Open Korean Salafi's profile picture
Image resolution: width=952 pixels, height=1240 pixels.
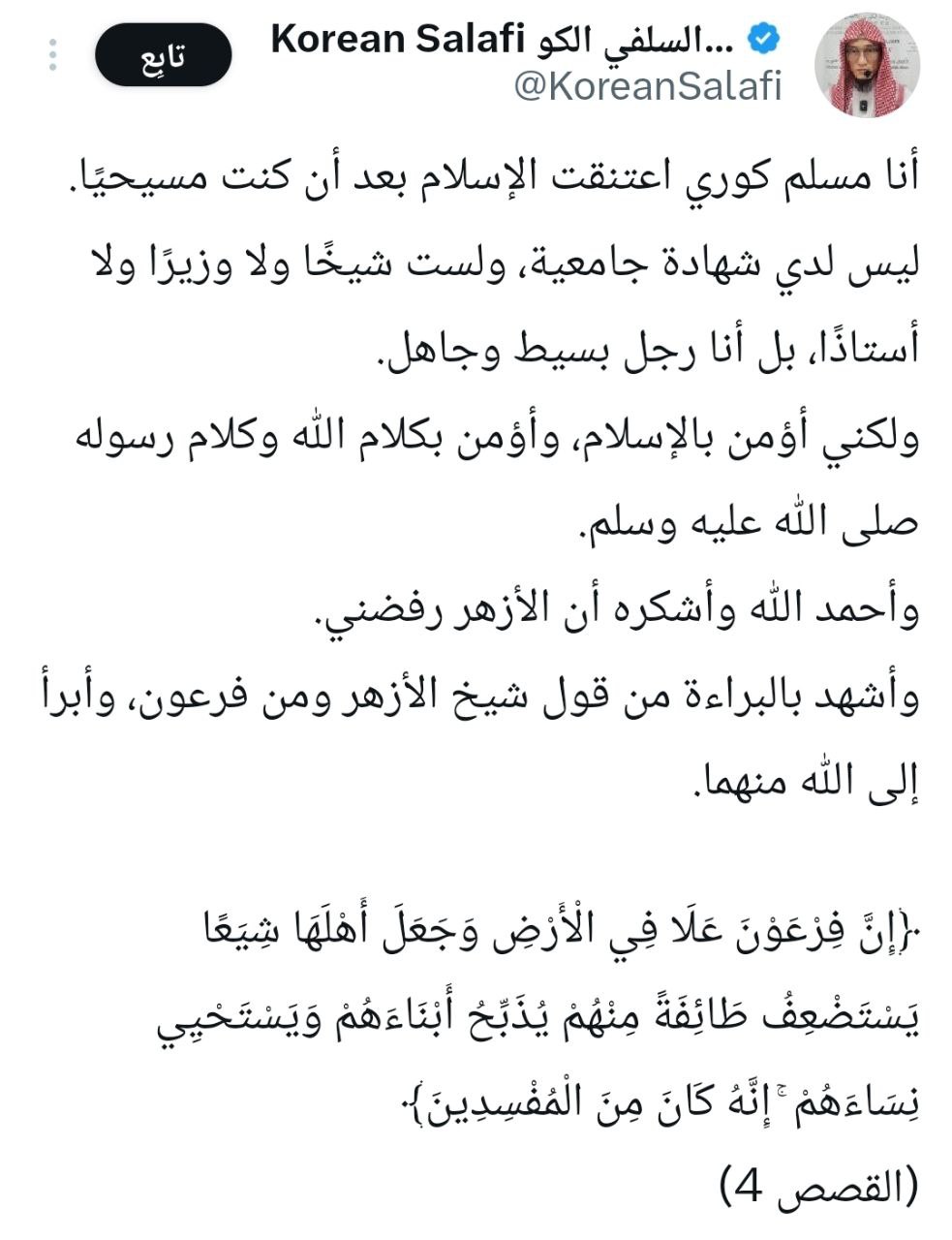(x=867, y=66)
